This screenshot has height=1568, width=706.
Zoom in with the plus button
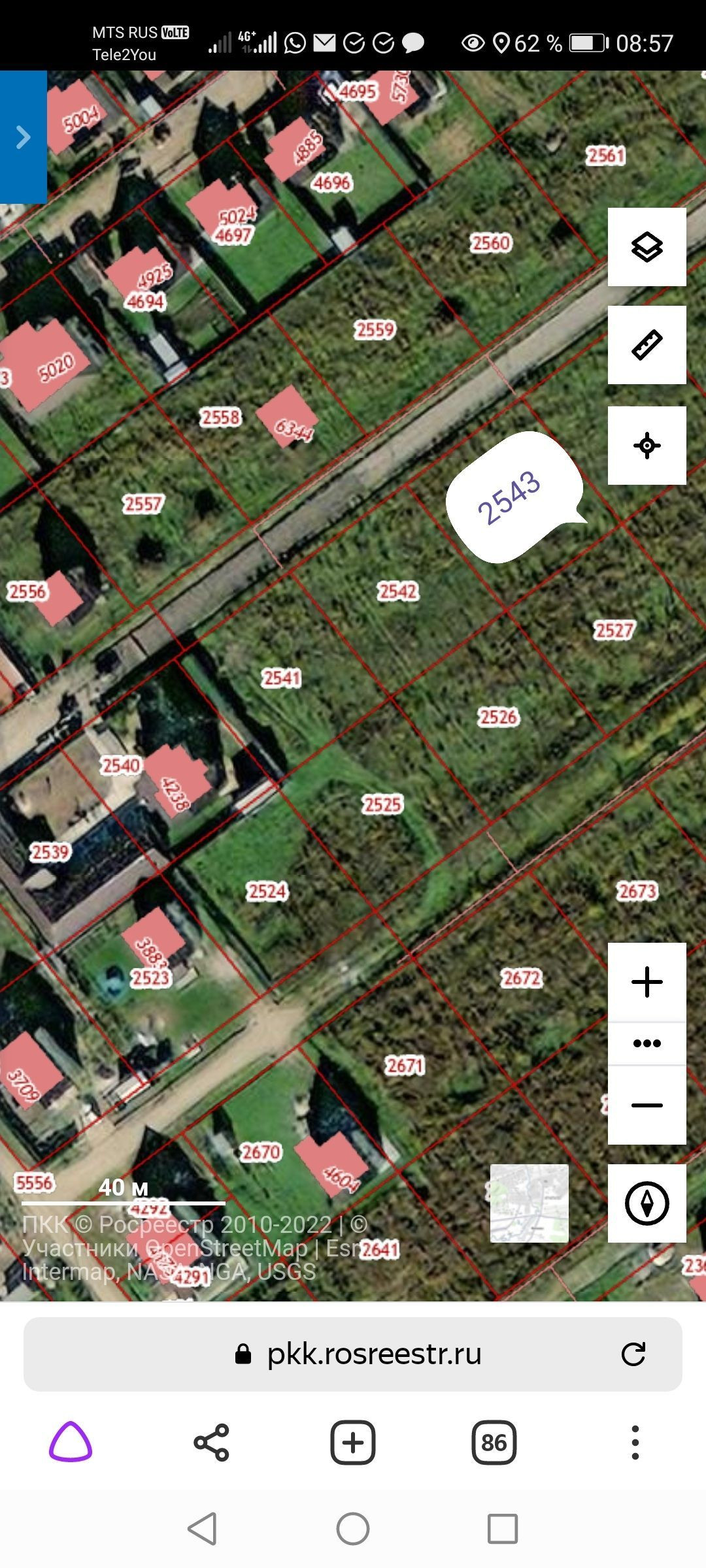point(647,982)
